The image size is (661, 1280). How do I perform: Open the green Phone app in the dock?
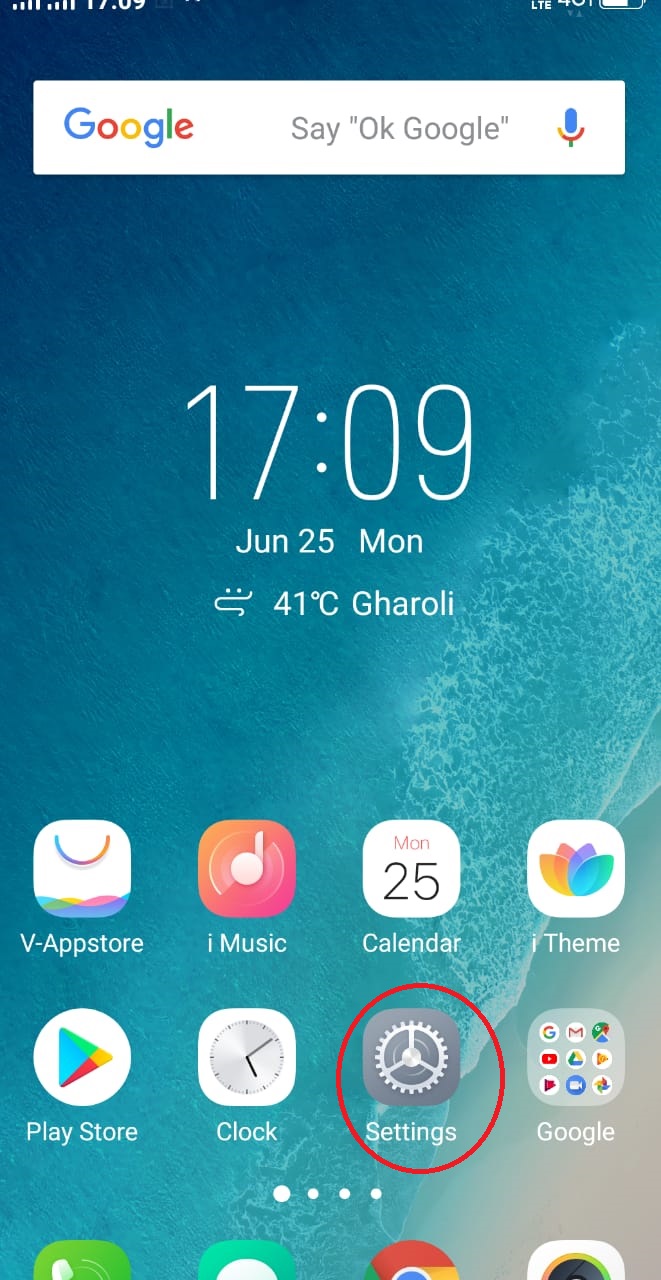[x=82, y=1262]
